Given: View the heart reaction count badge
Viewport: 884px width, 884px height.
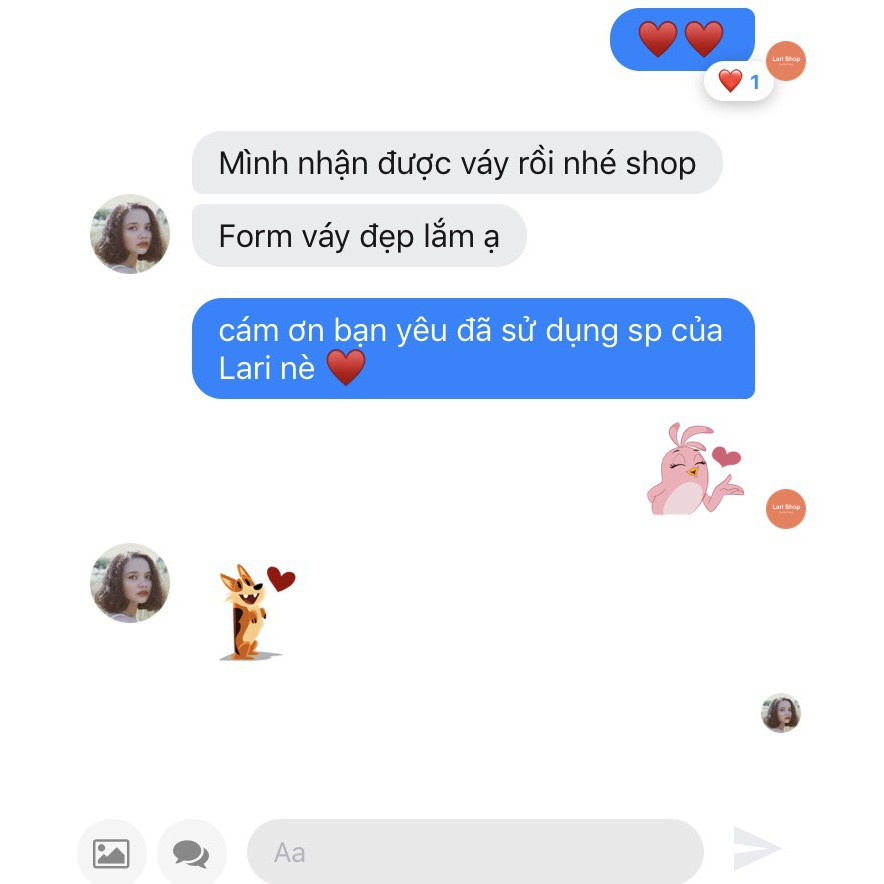Looking at the screenshot, I should (x=739, y=82).
